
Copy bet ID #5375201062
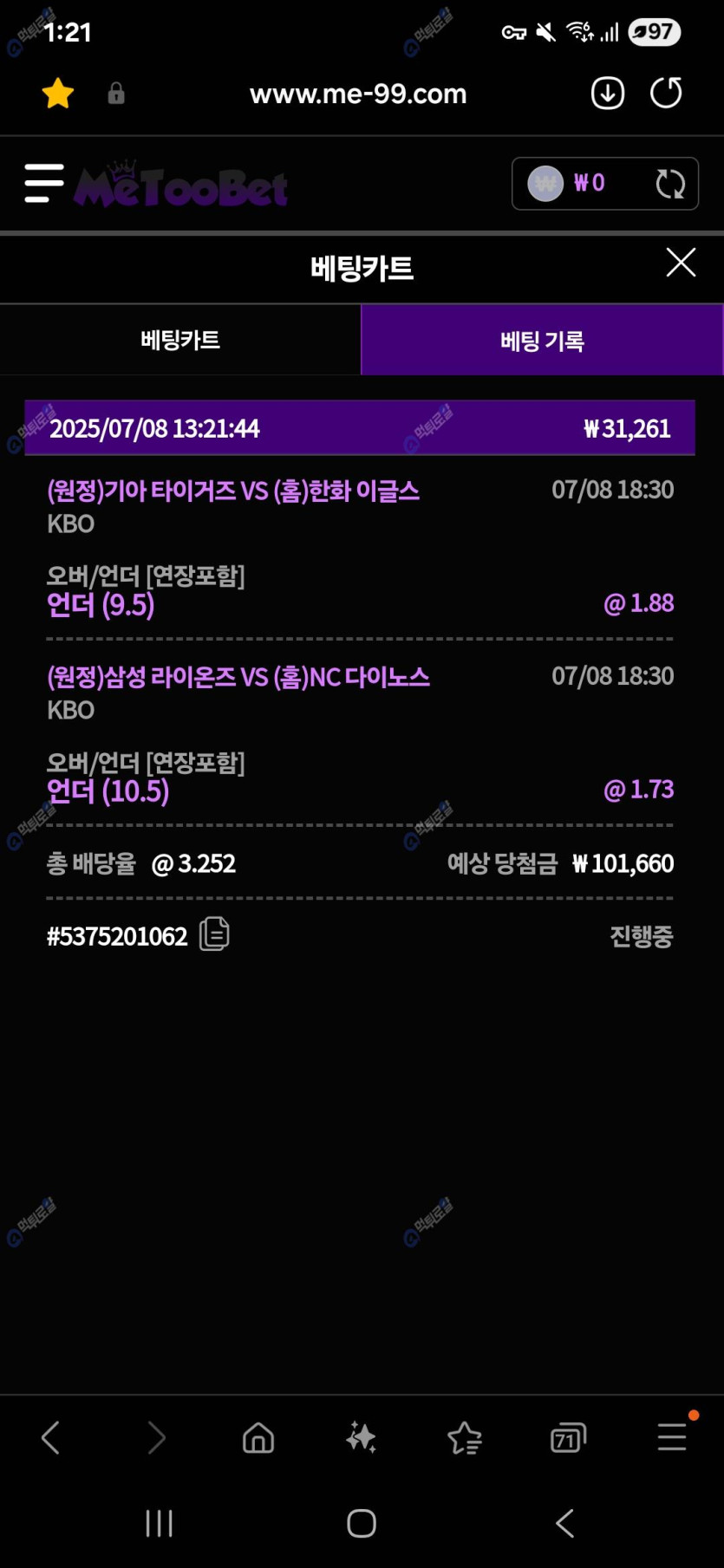pyautogui.click(x=214, y=934)
